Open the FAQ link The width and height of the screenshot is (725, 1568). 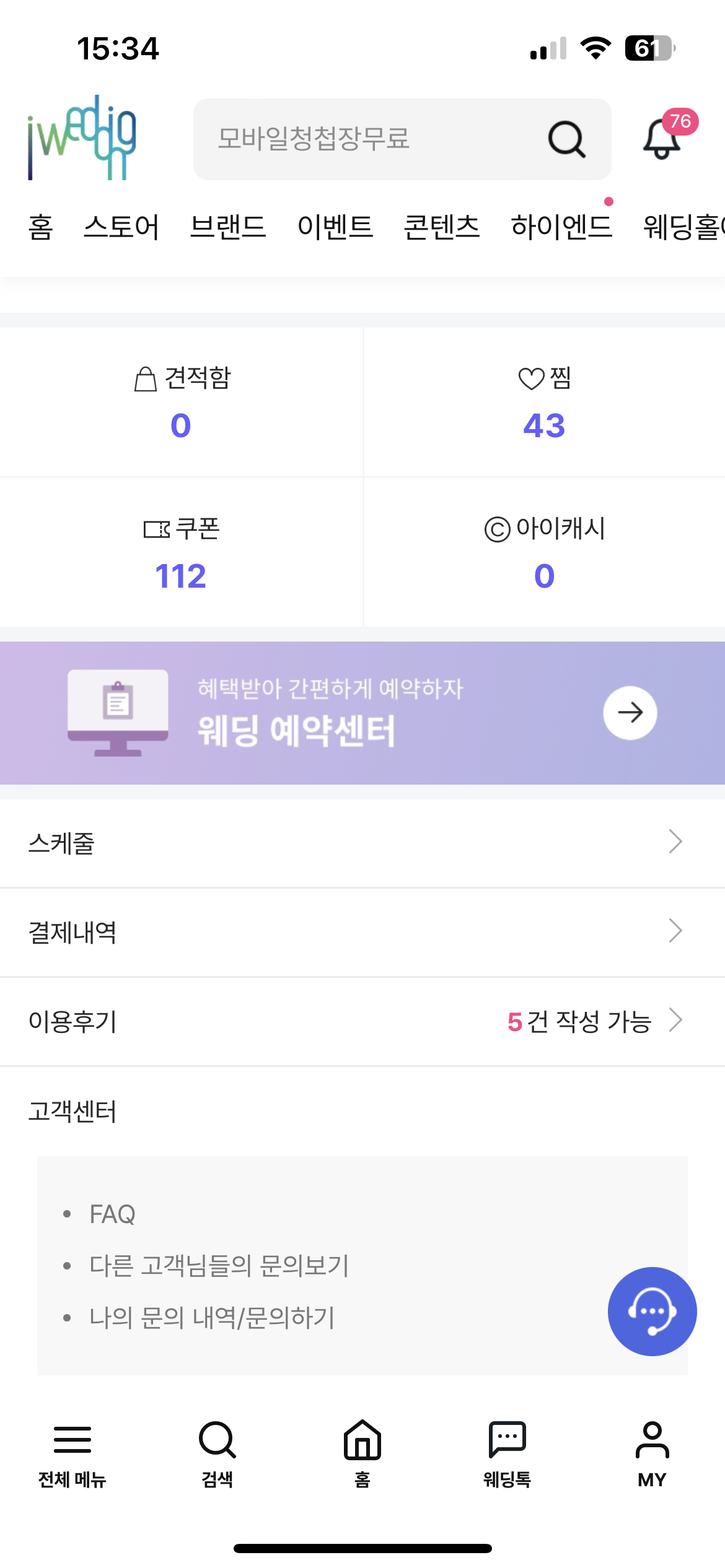112,1214
